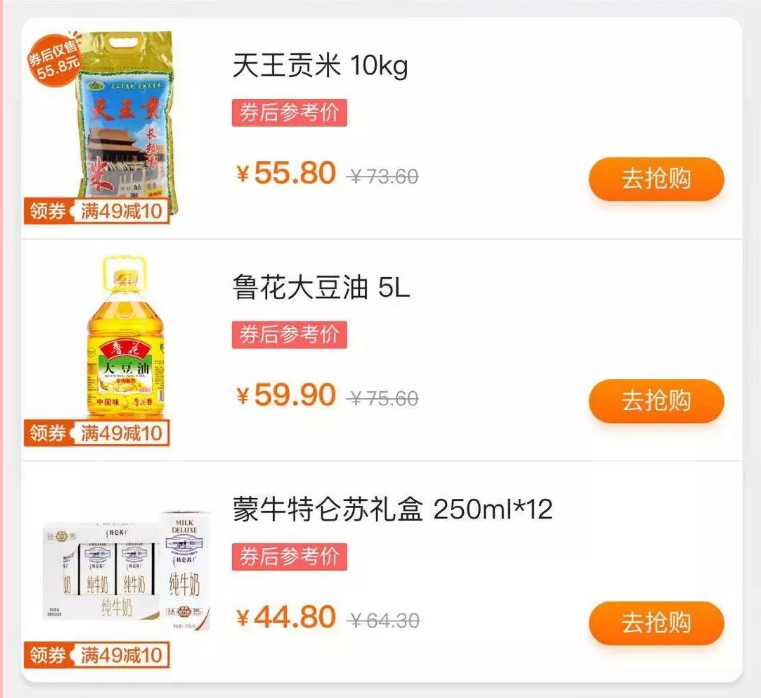761x698 pixels.
Task: Buy 鲁花大豆油 5L via 去抢购
Action: coord(656,401)
